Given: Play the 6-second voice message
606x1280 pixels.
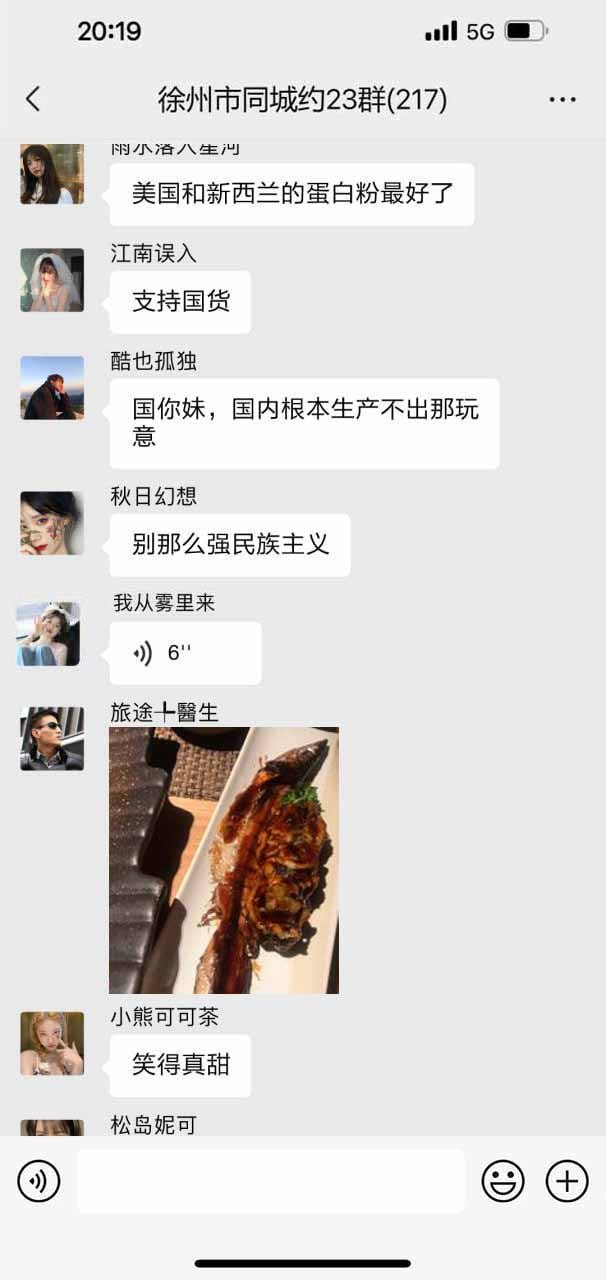Looking at the screenshot, I should pos(185,653).
